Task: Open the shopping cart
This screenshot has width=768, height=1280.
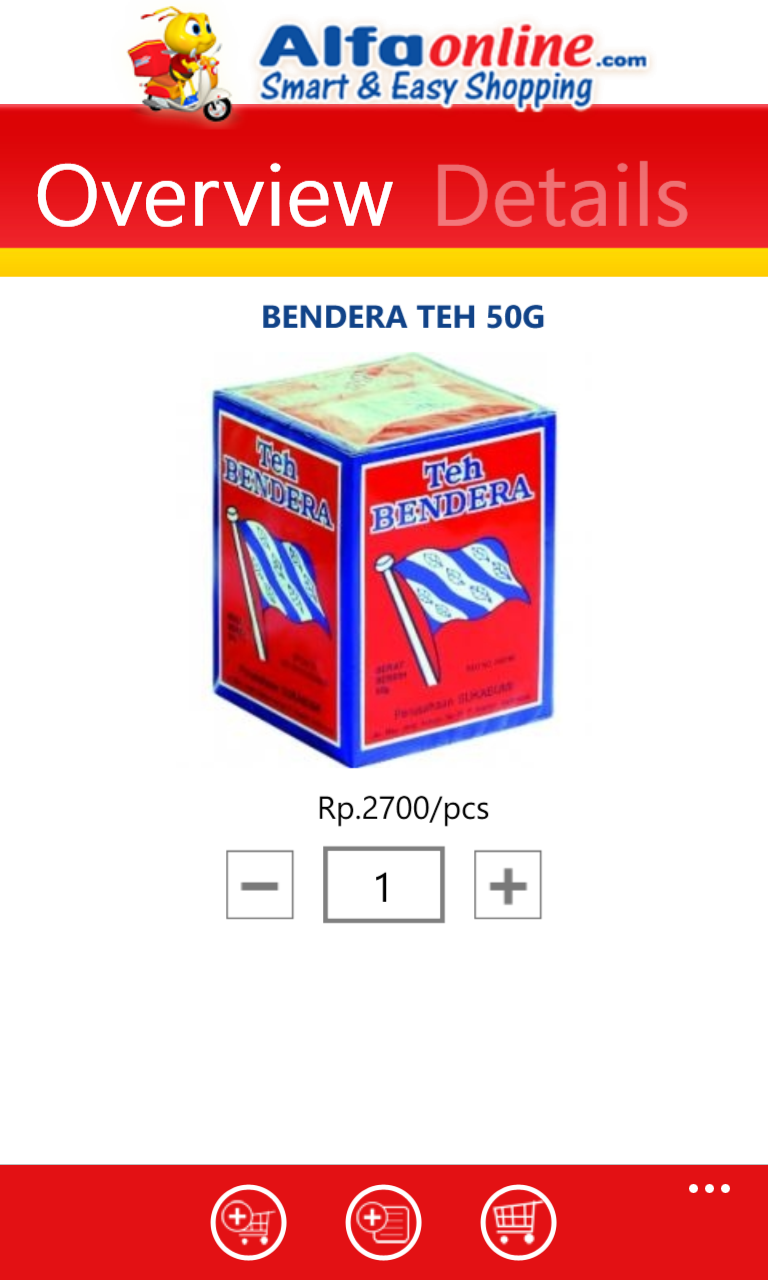Action: tap(519, 1222)
